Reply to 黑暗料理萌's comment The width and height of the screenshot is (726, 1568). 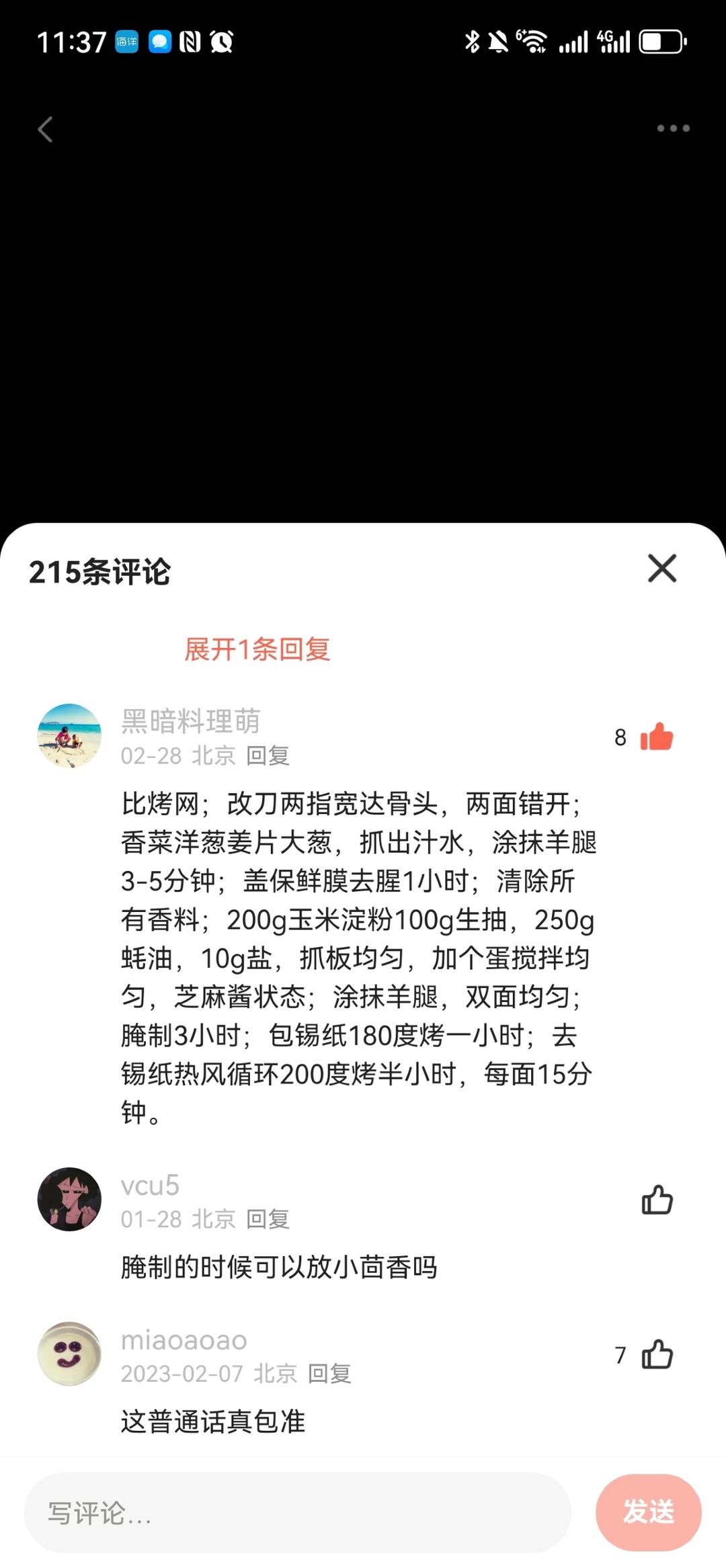(268, 756)
